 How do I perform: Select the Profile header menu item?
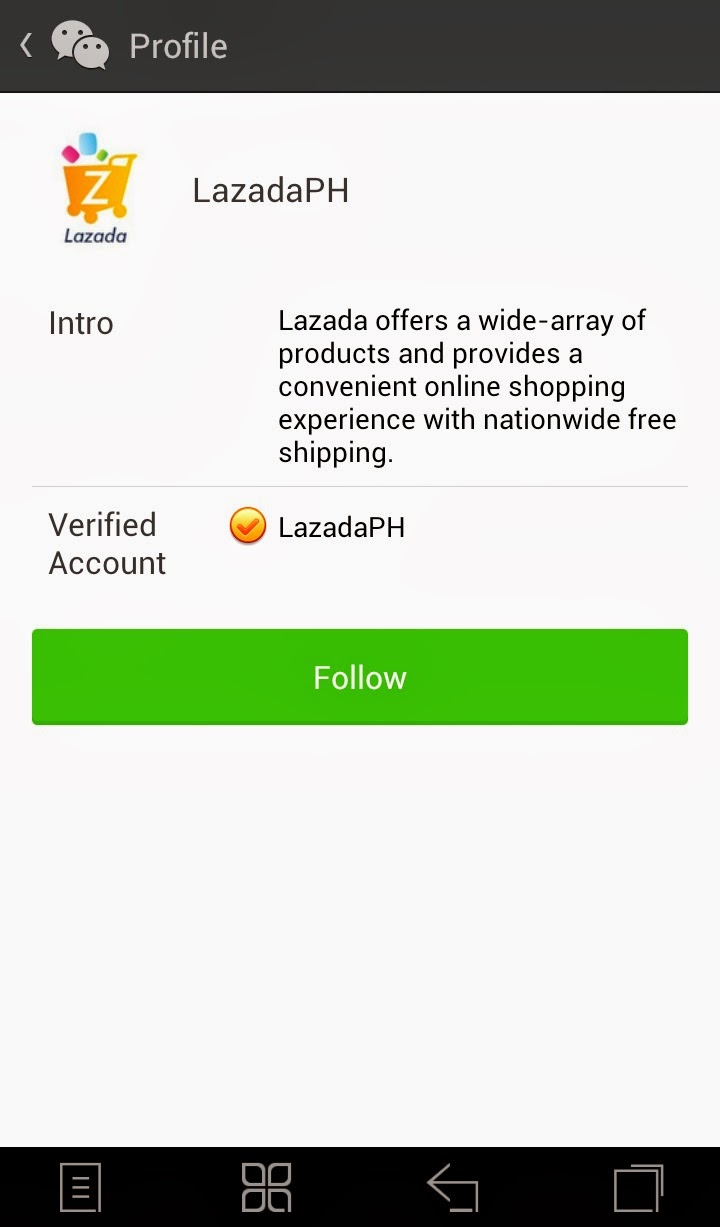pyautogui.click(x=178, y=46)
